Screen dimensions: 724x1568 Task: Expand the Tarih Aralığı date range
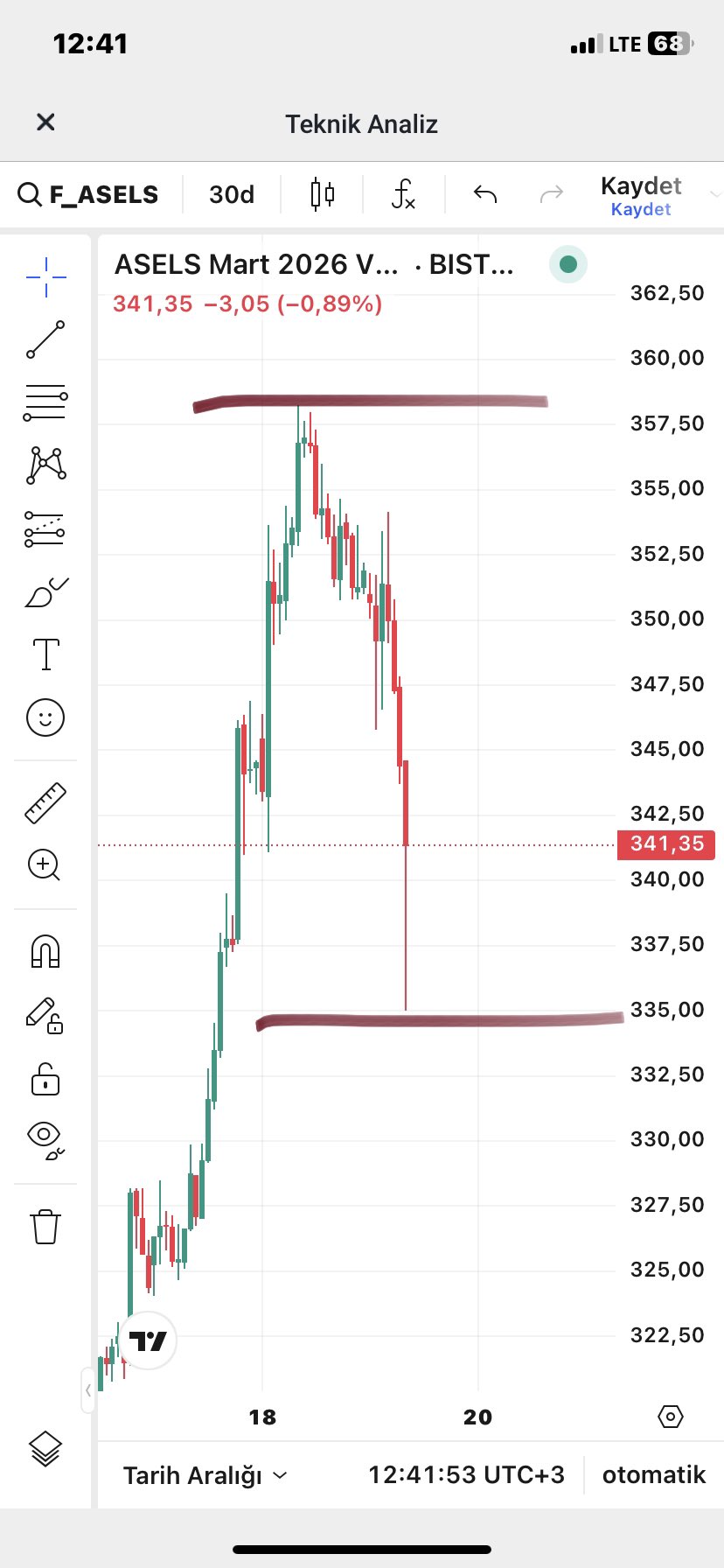tap(205, 1475)
